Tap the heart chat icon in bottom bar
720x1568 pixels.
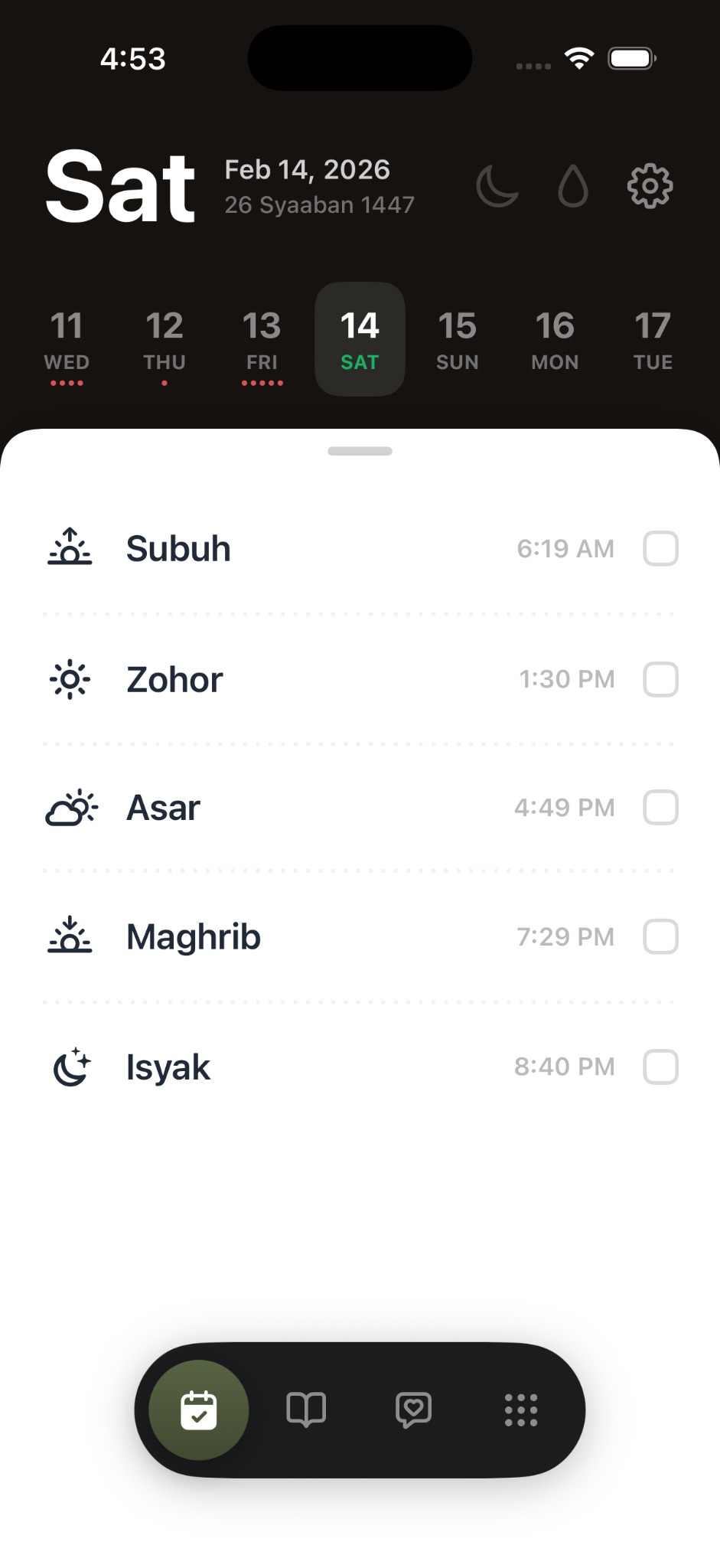pyautogui.click(x=413, y=1411)
